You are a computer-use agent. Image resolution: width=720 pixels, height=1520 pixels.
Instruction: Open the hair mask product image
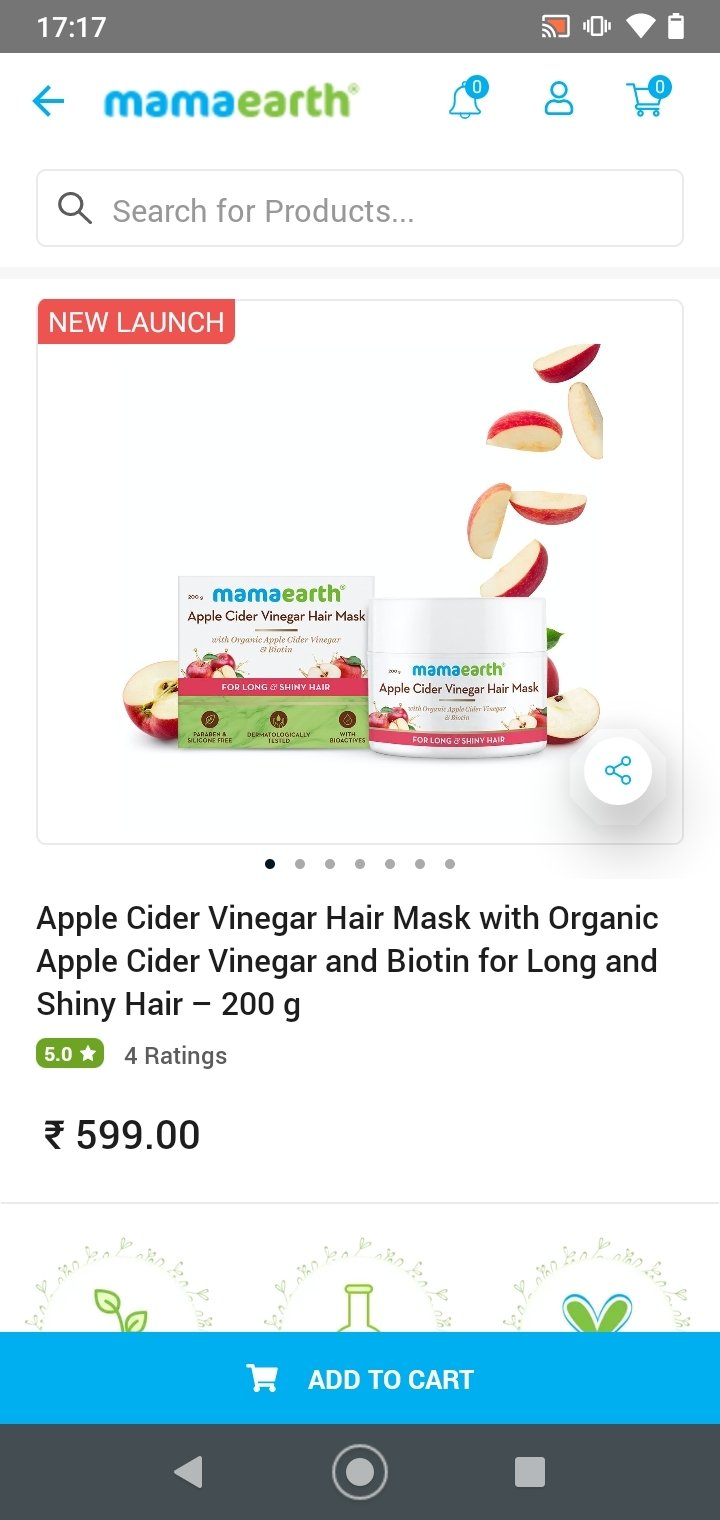(x=360, y=572)
